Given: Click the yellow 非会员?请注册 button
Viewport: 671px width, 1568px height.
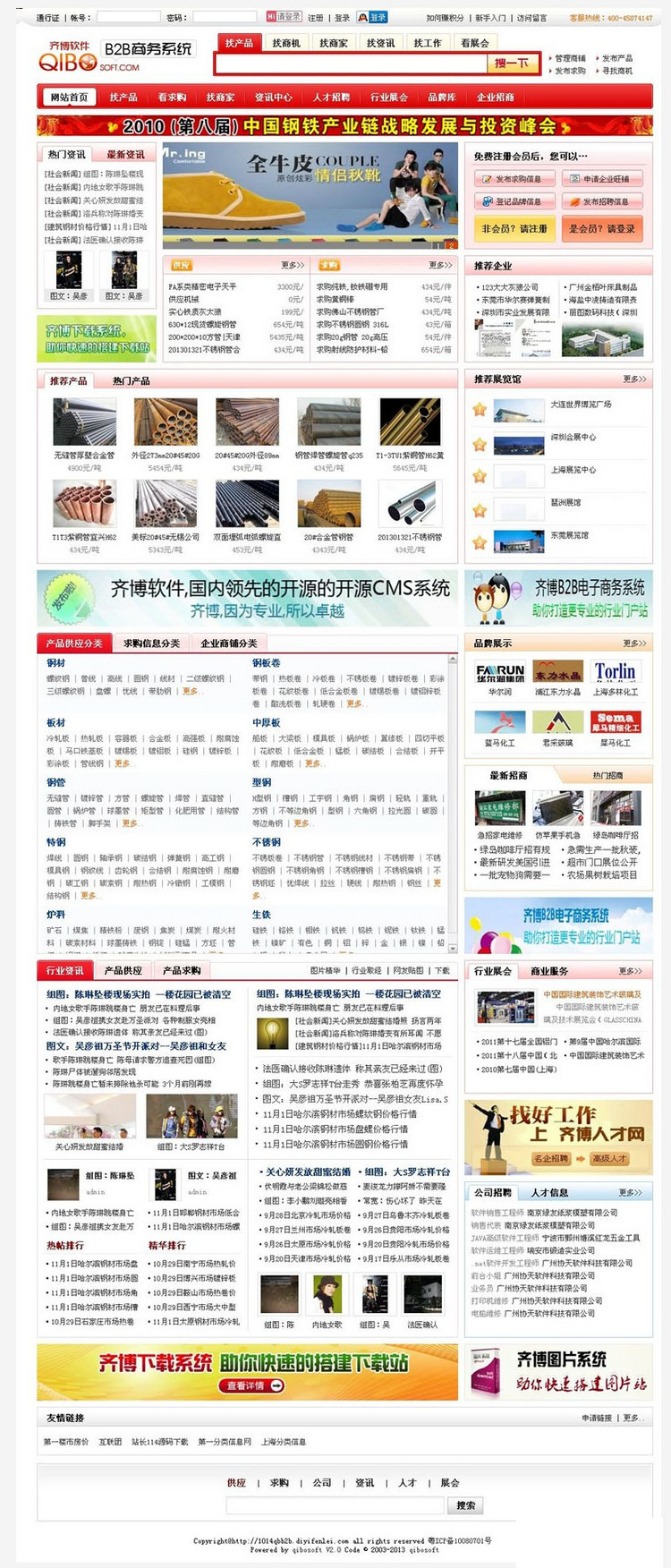Looking at the screenshot, I should [516, 227].
